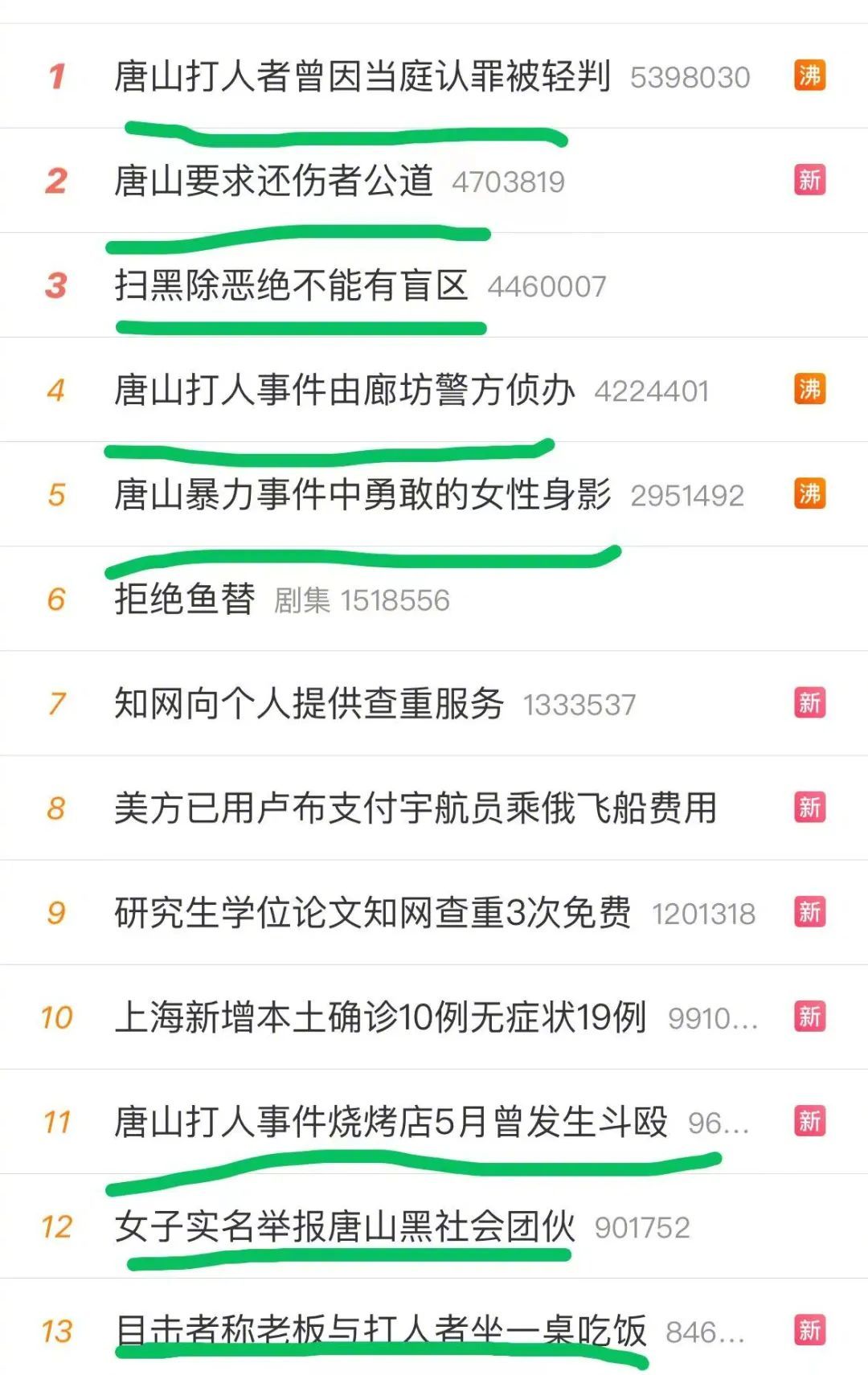Open trend 唐山暴力事件中勇敢的女性身影
Image resolution: width=868 pixels, height=1375 pixels.
click(362, 494)
